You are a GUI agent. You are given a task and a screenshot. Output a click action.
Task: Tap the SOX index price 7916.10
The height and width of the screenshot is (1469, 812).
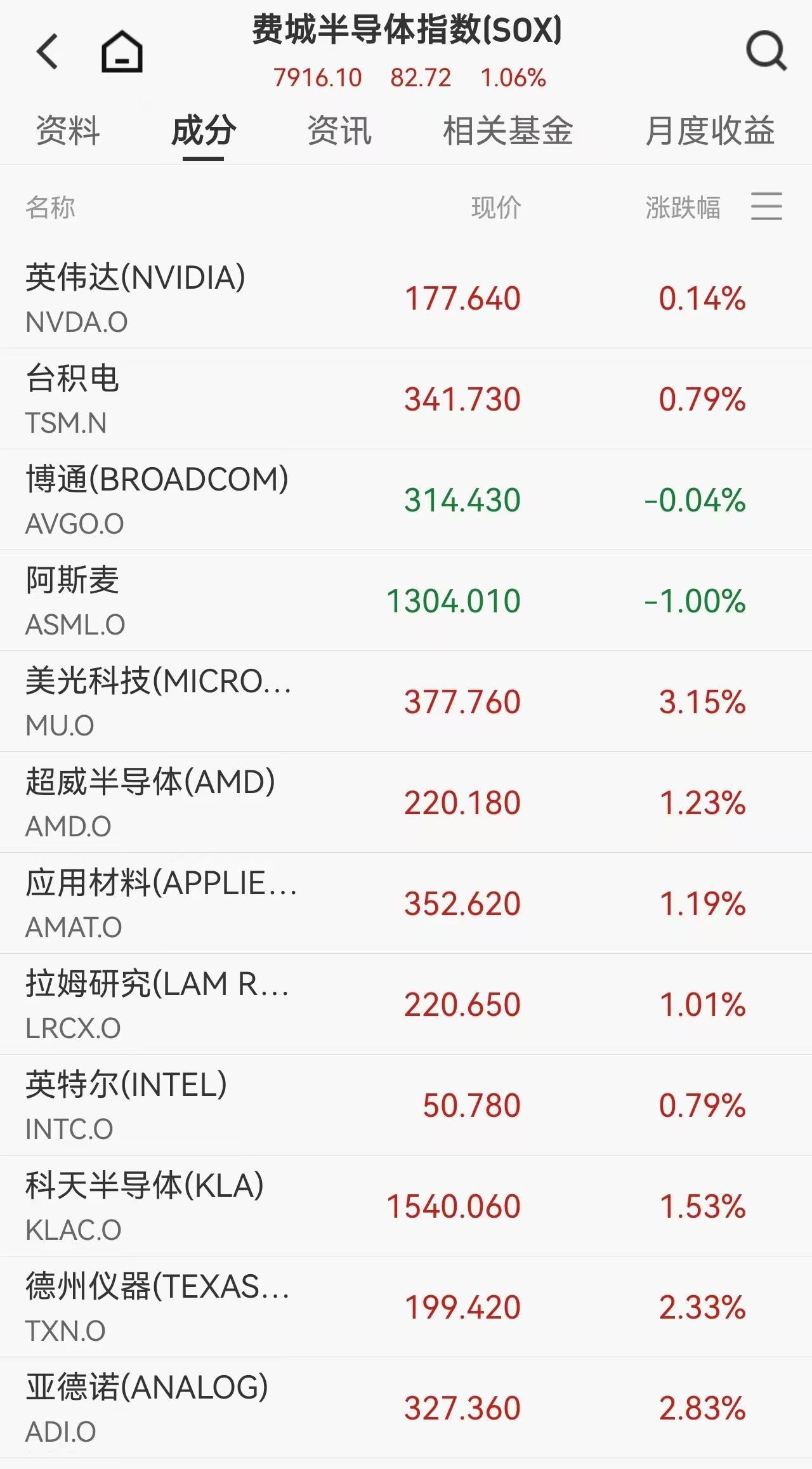318,77
